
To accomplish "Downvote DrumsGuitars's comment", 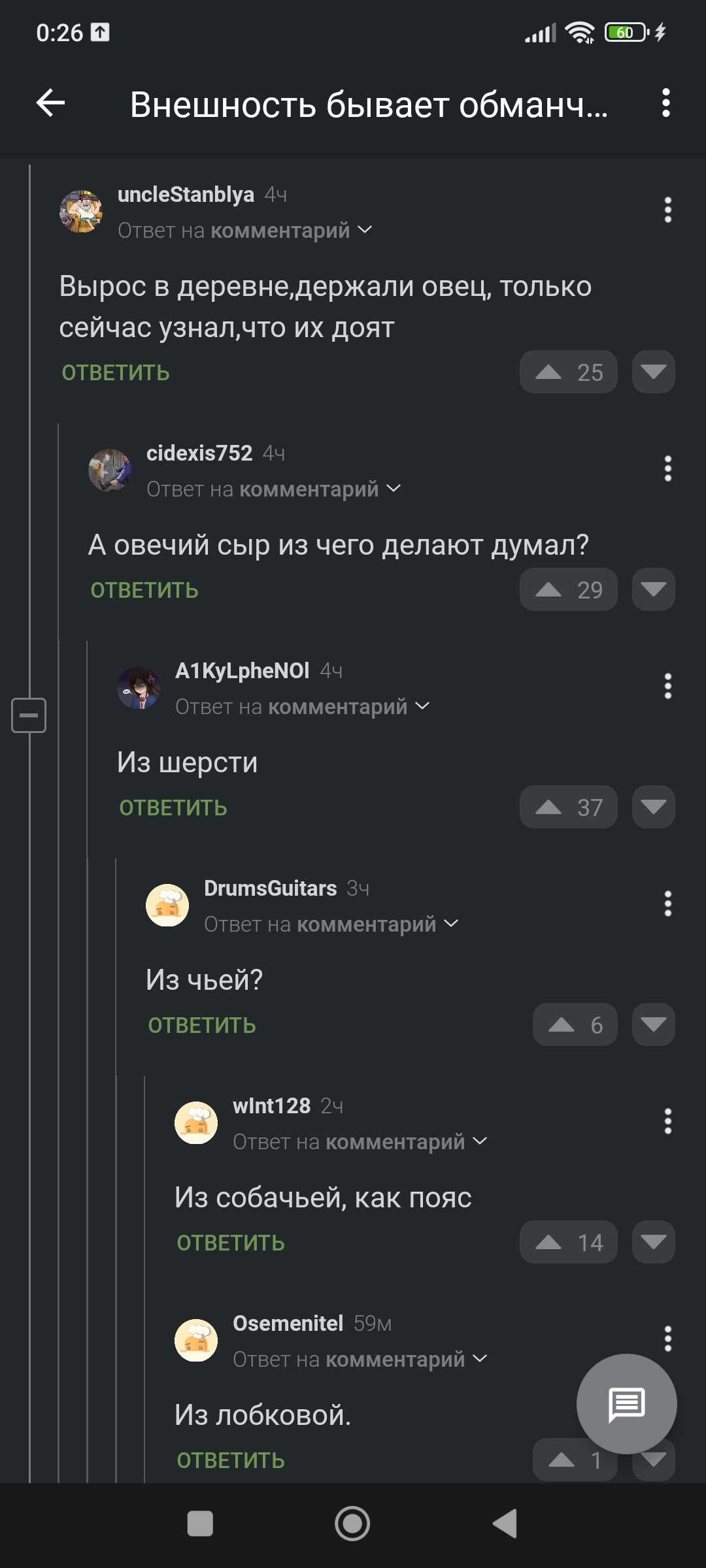I will click(653, 1025).
